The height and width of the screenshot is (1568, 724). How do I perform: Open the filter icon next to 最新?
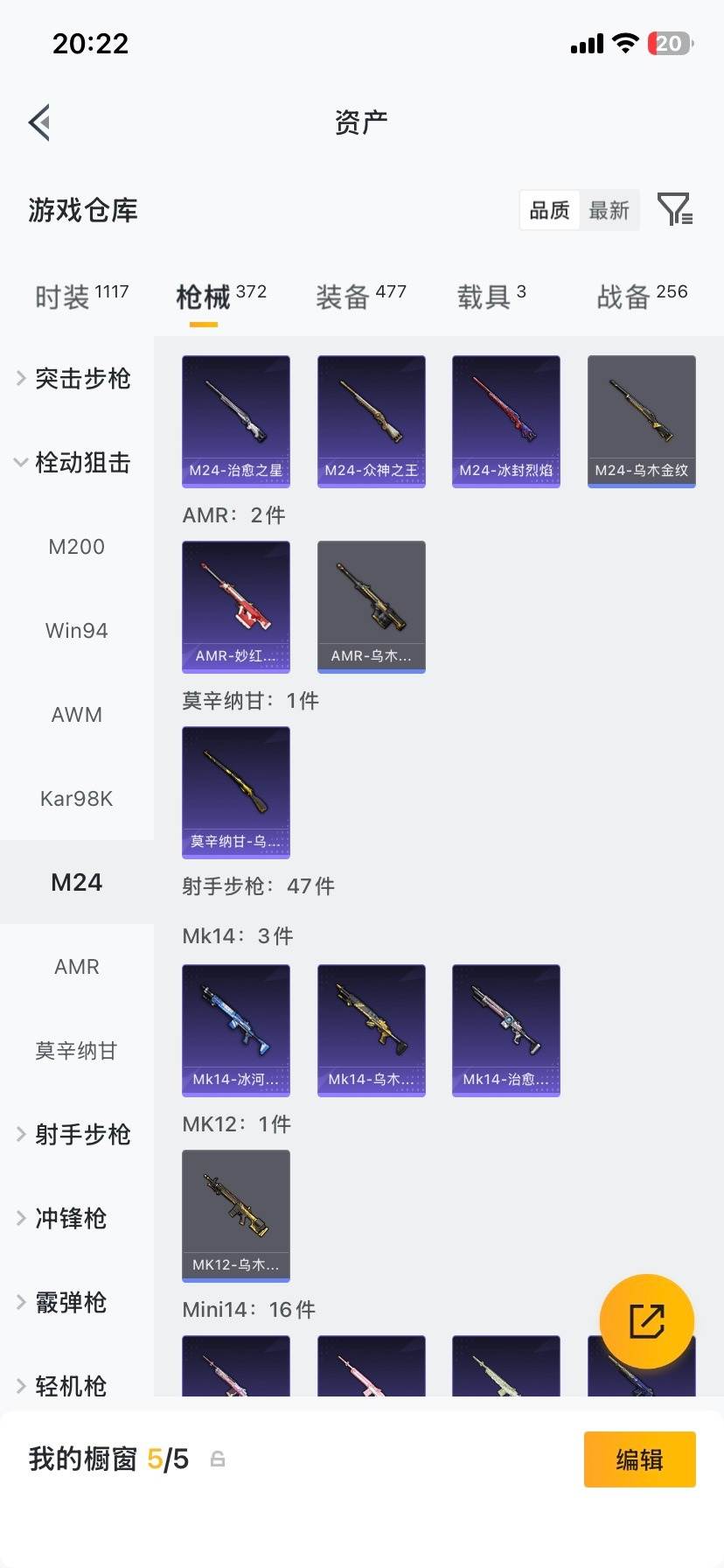click(674, 209)
